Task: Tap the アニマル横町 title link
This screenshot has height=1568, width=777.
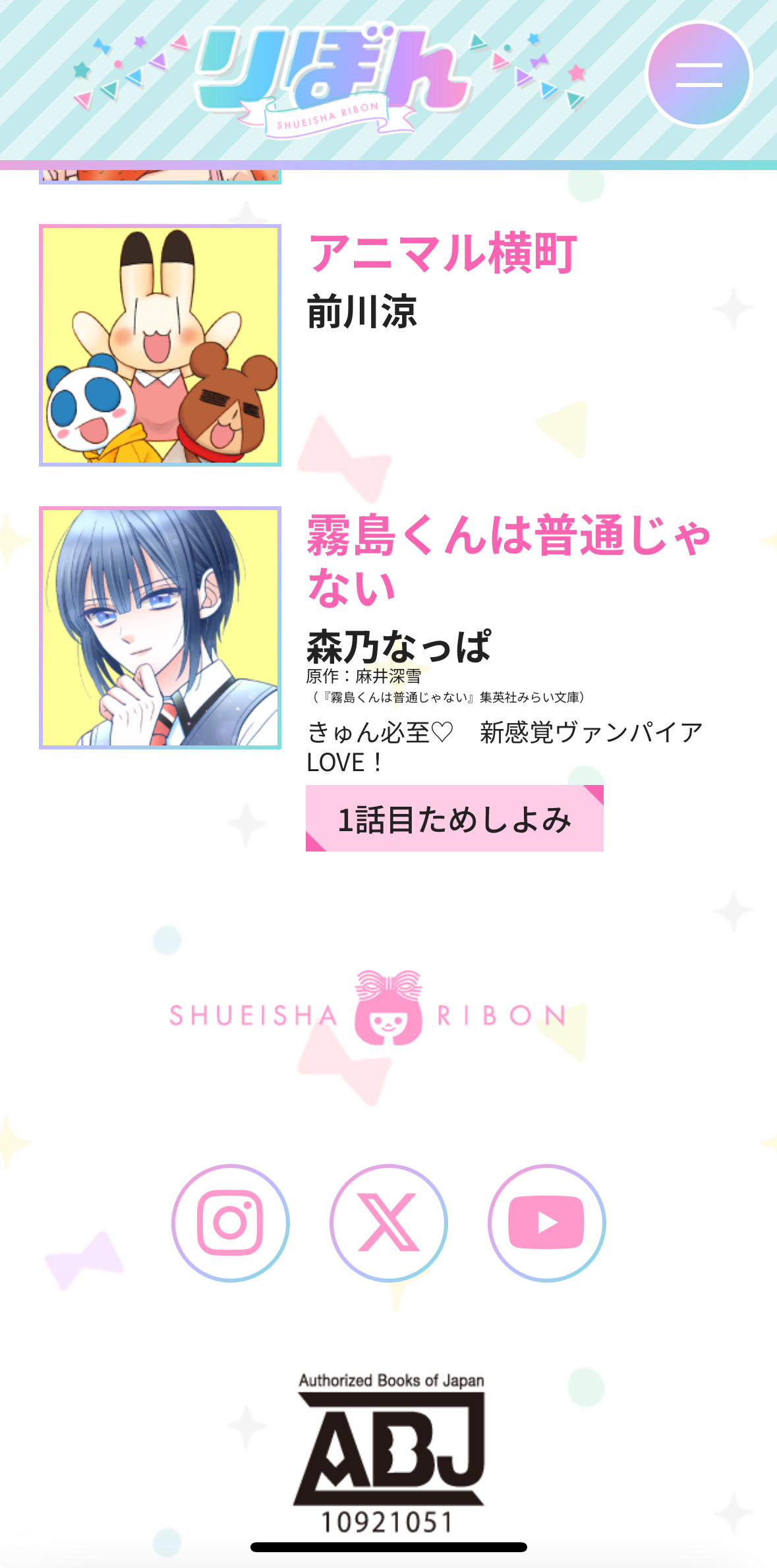Action: click(443, 254)
